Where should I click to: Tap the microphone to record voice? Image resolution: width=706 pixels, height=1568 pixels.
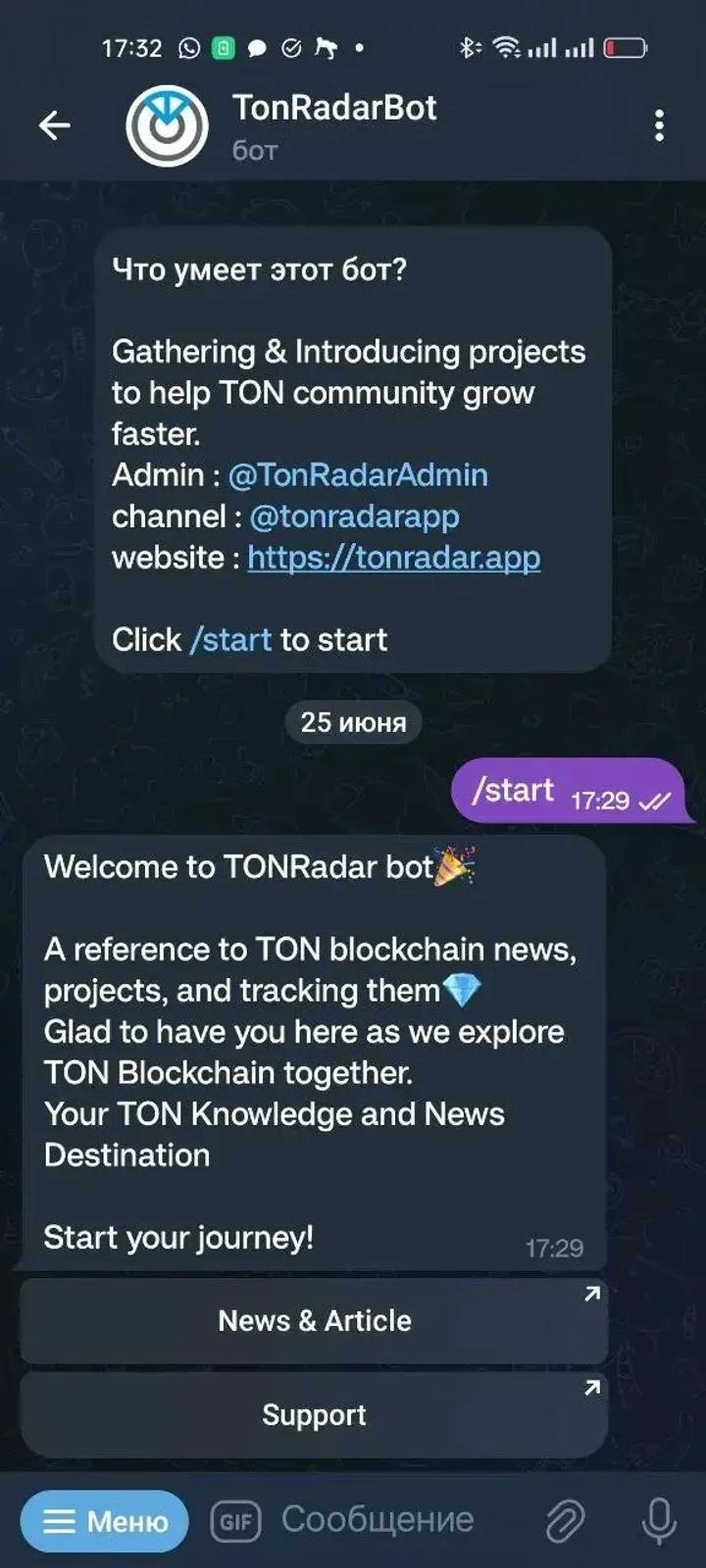pos(659,1521)
